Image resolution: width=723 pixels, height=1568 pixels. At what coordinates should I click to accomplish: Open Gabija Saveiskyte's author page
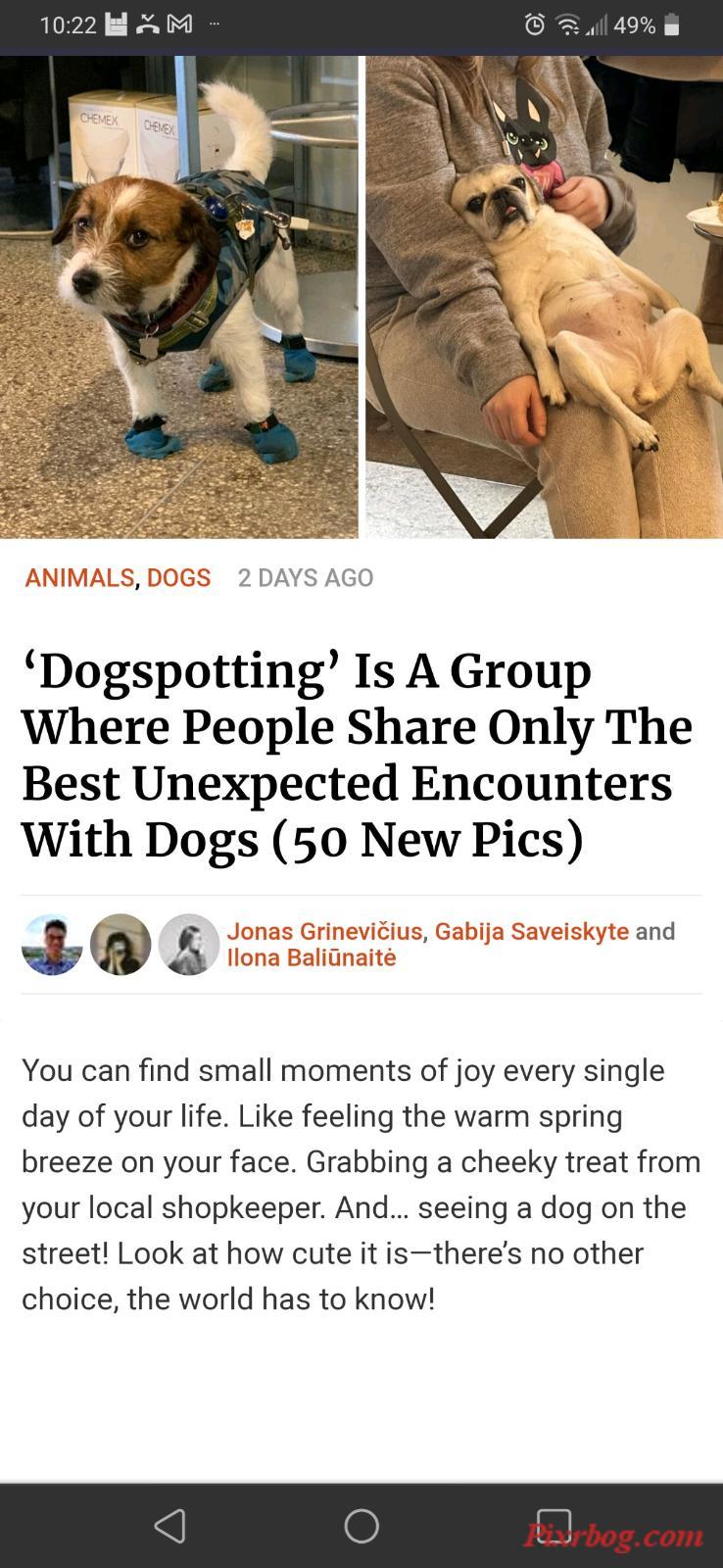coord(531,931)
